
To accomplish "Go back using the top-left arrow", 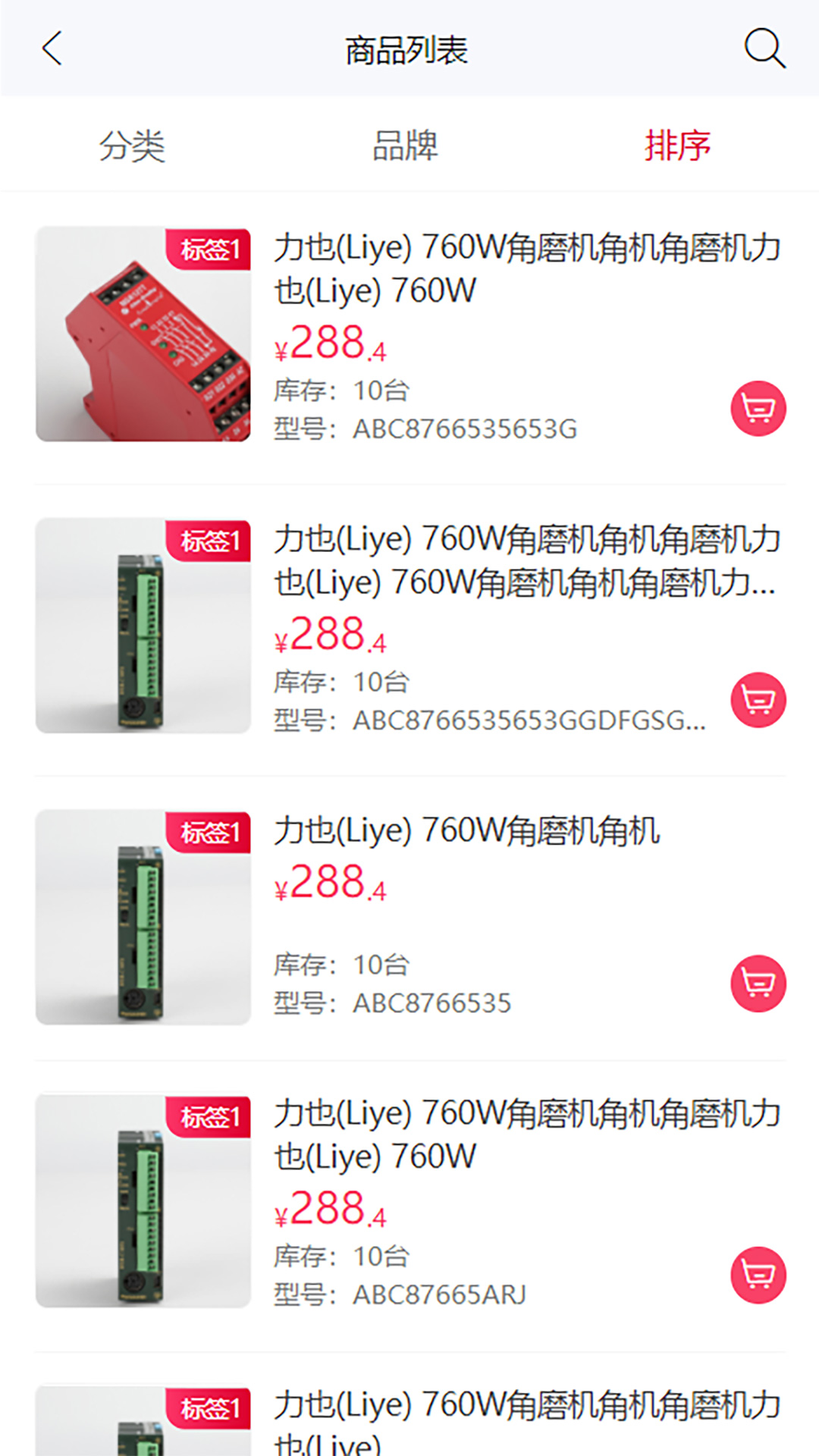I will (52, 49).
